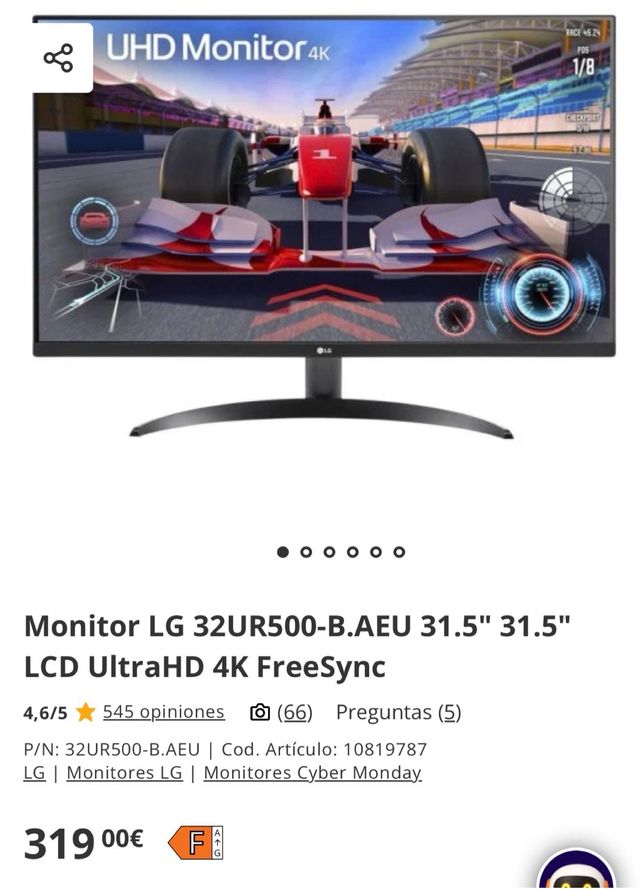Viewport: 640px width, 889px height.
Task: Show the energy label F details
Action: click(196, 842)
